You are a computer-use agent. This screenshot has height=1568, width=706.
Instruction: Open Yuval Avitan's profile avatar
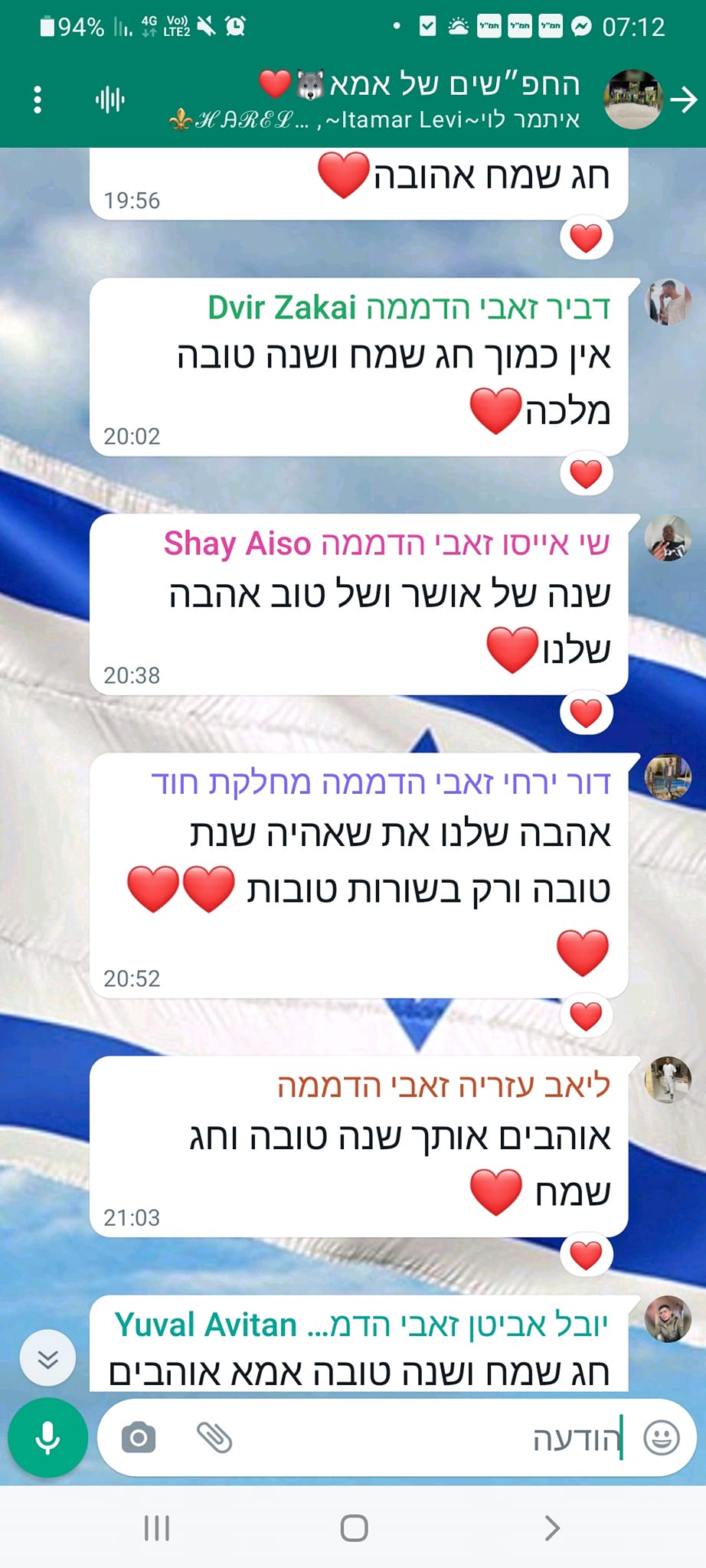pos(668,1319)
